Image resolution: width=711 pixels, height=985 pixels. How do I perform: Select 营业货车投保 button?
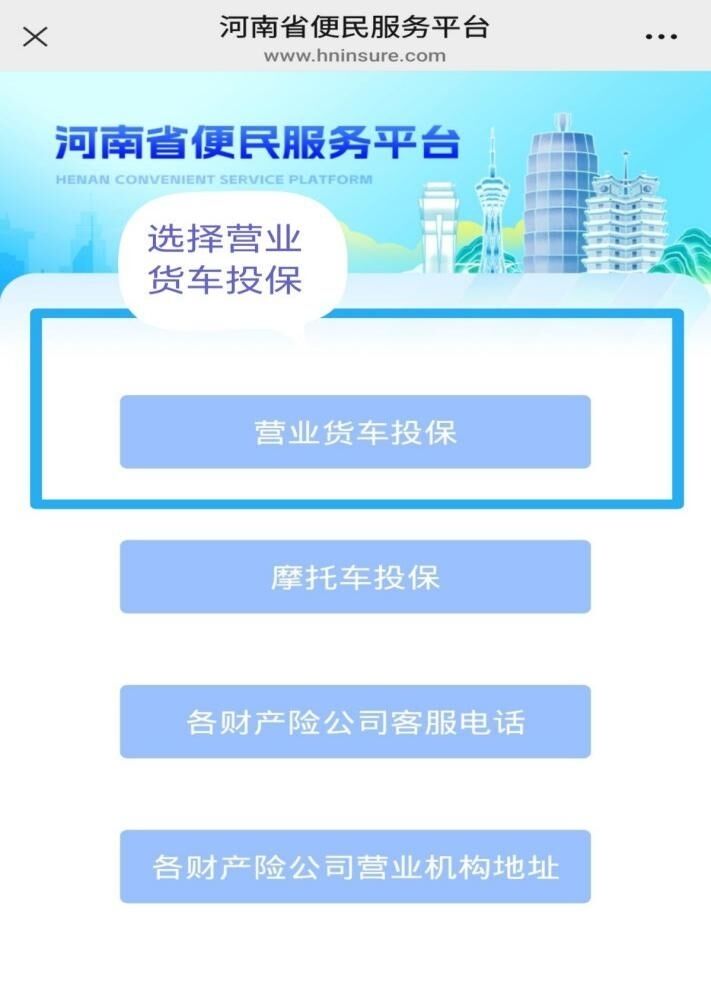click(x=355, y=432)
